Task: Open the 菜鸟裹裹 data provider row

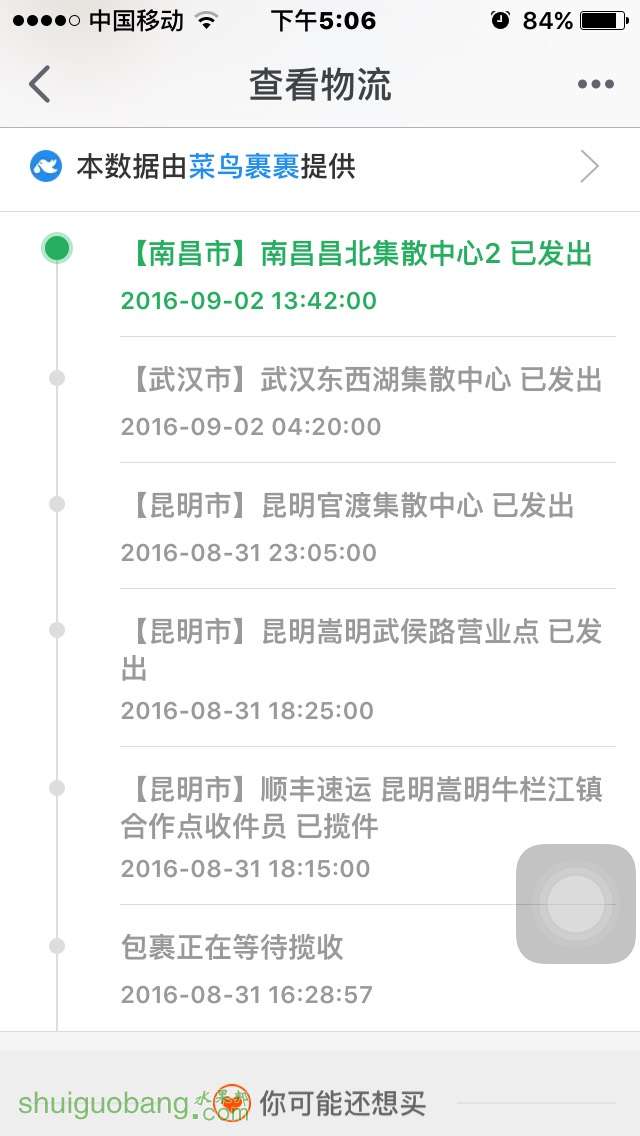Action: tap(320, 167)
